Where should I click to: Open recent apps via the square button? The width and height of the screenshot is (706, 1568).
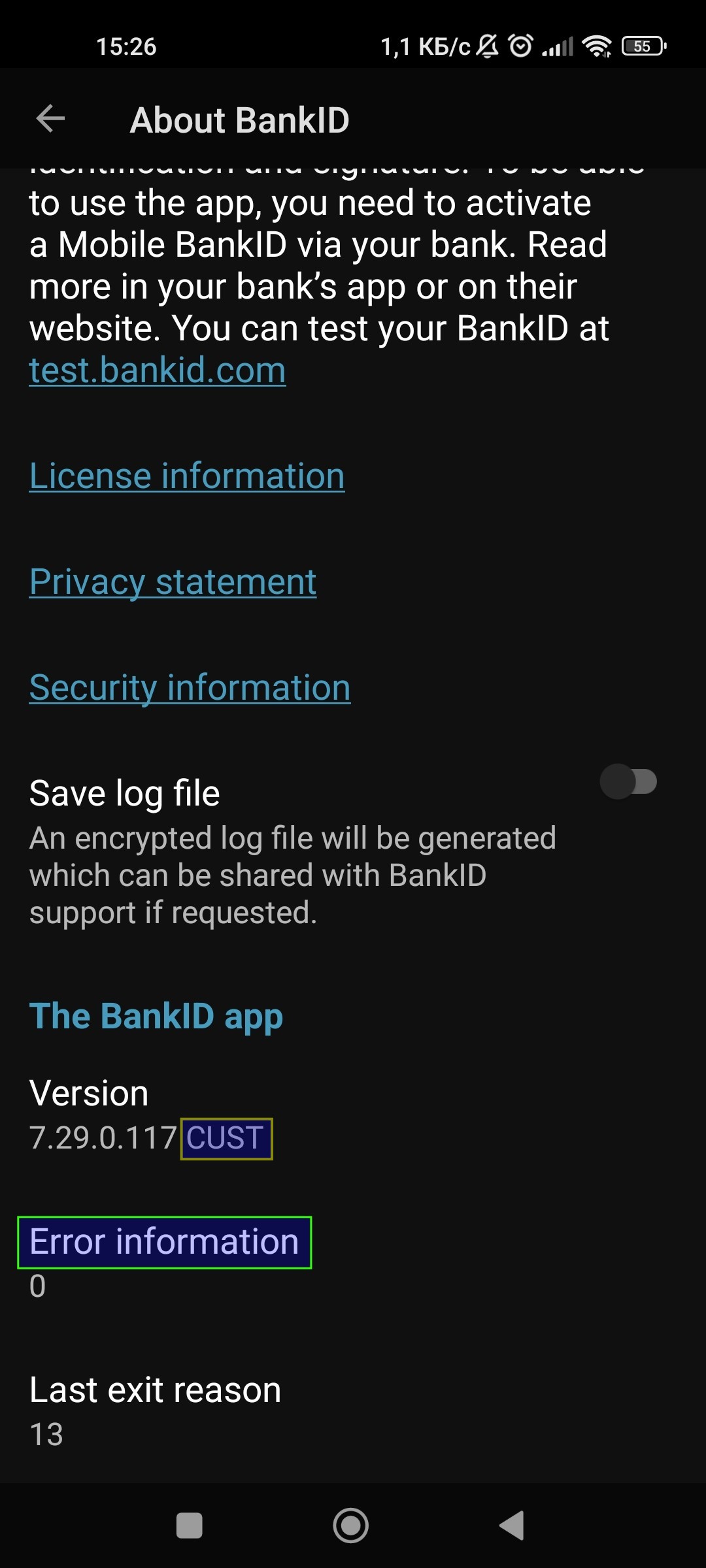[x=190, y=1526]
